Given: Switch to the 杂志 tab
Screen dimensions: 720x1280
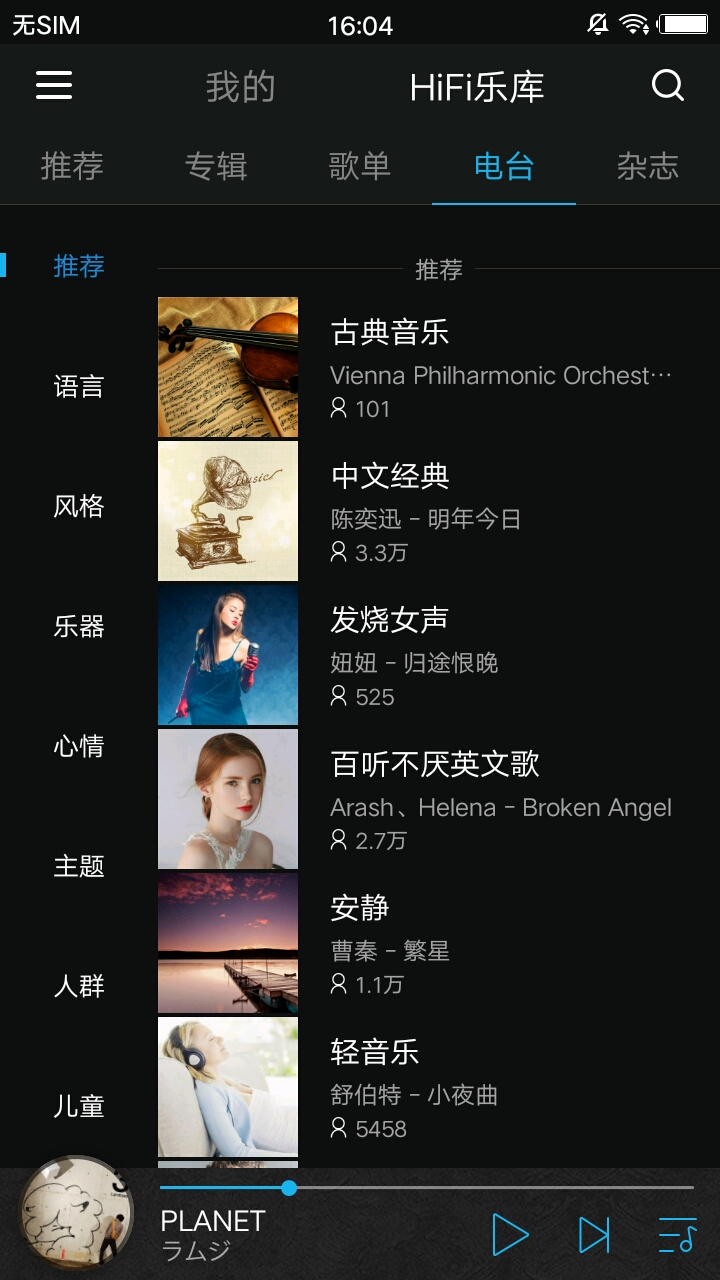Looking at the screenshot, I should (x=648, y=166).
